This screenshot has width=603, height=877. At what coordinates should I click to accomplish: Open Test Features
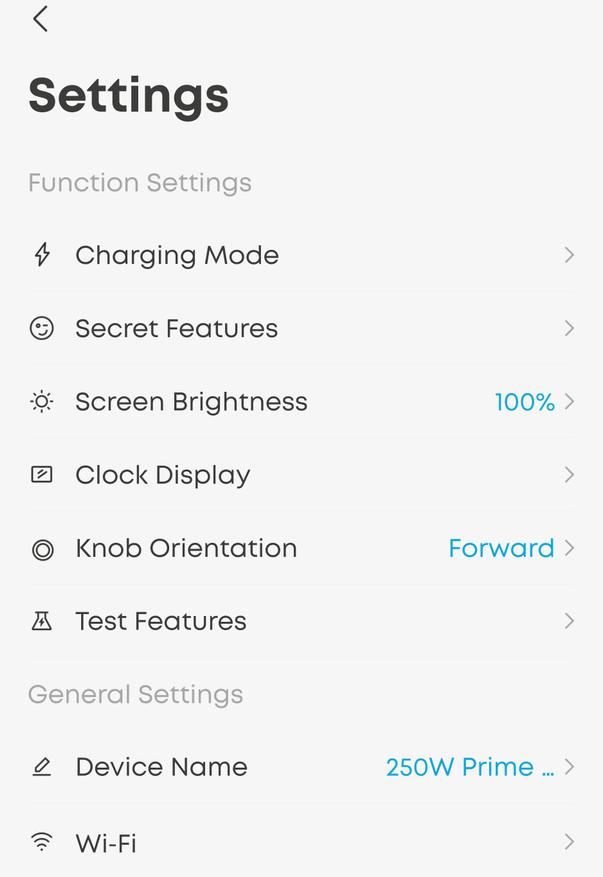(x=302, y=621)
